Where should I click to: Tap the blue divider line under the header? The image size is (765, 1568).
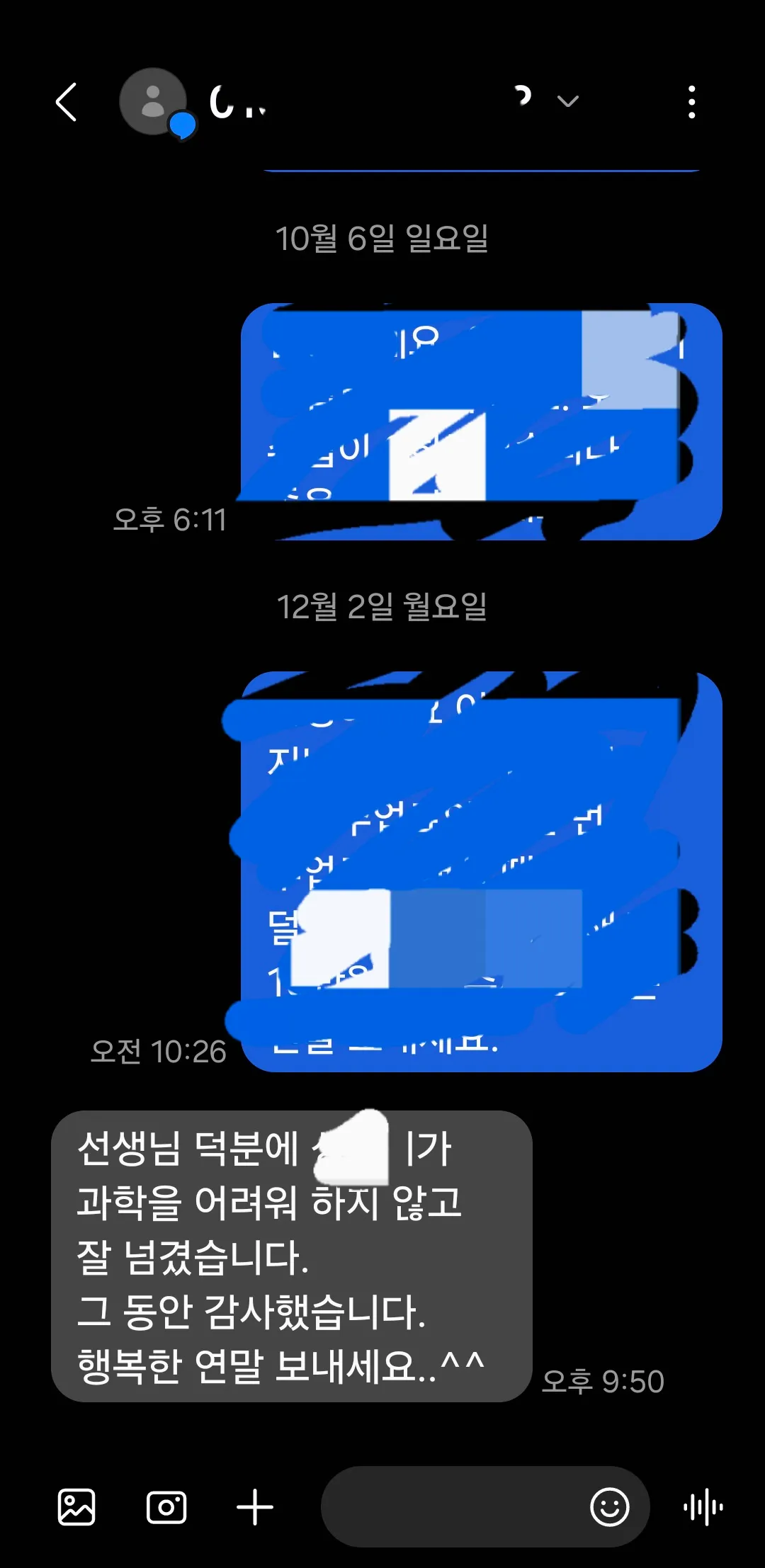[482, 171]
